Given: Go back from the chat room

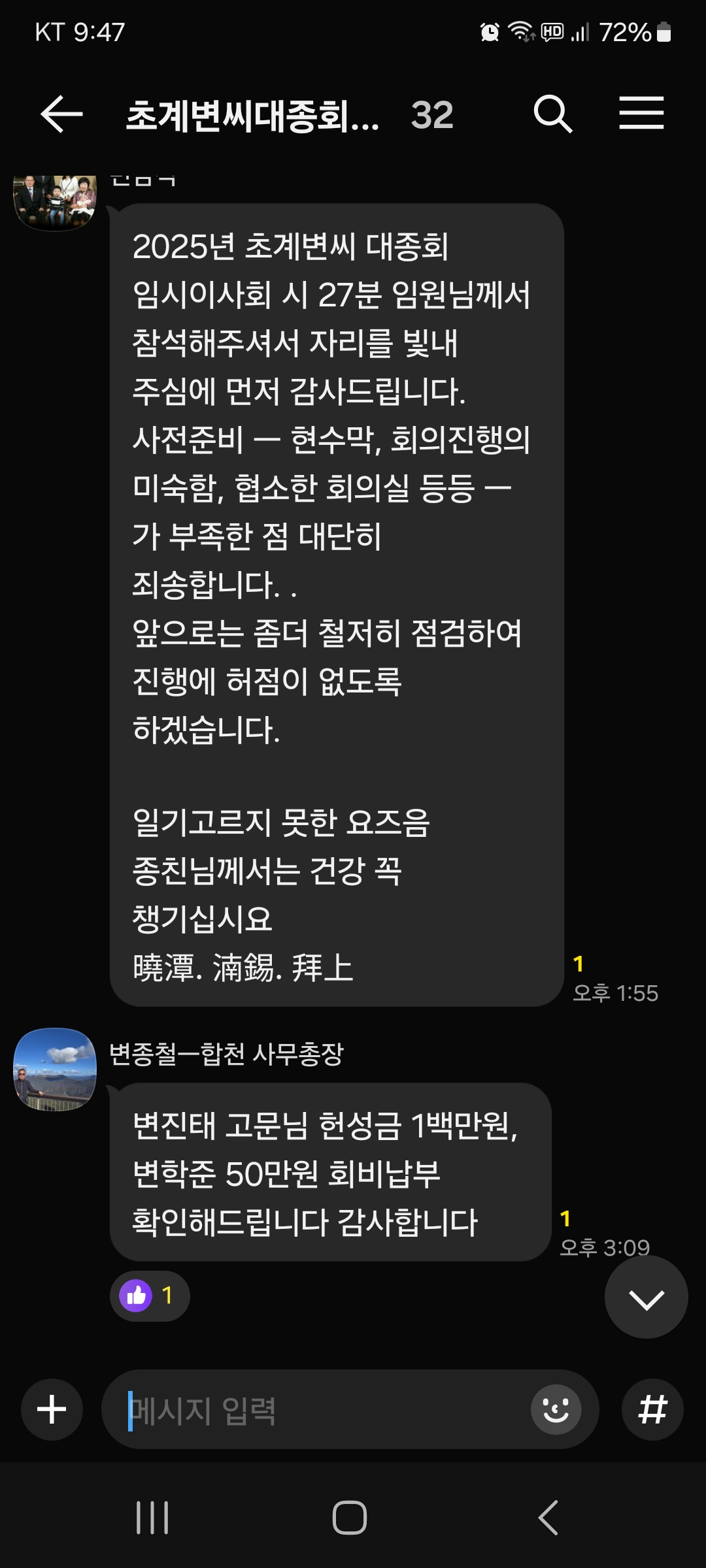Looking at the screenshot, I should (62, 114).
